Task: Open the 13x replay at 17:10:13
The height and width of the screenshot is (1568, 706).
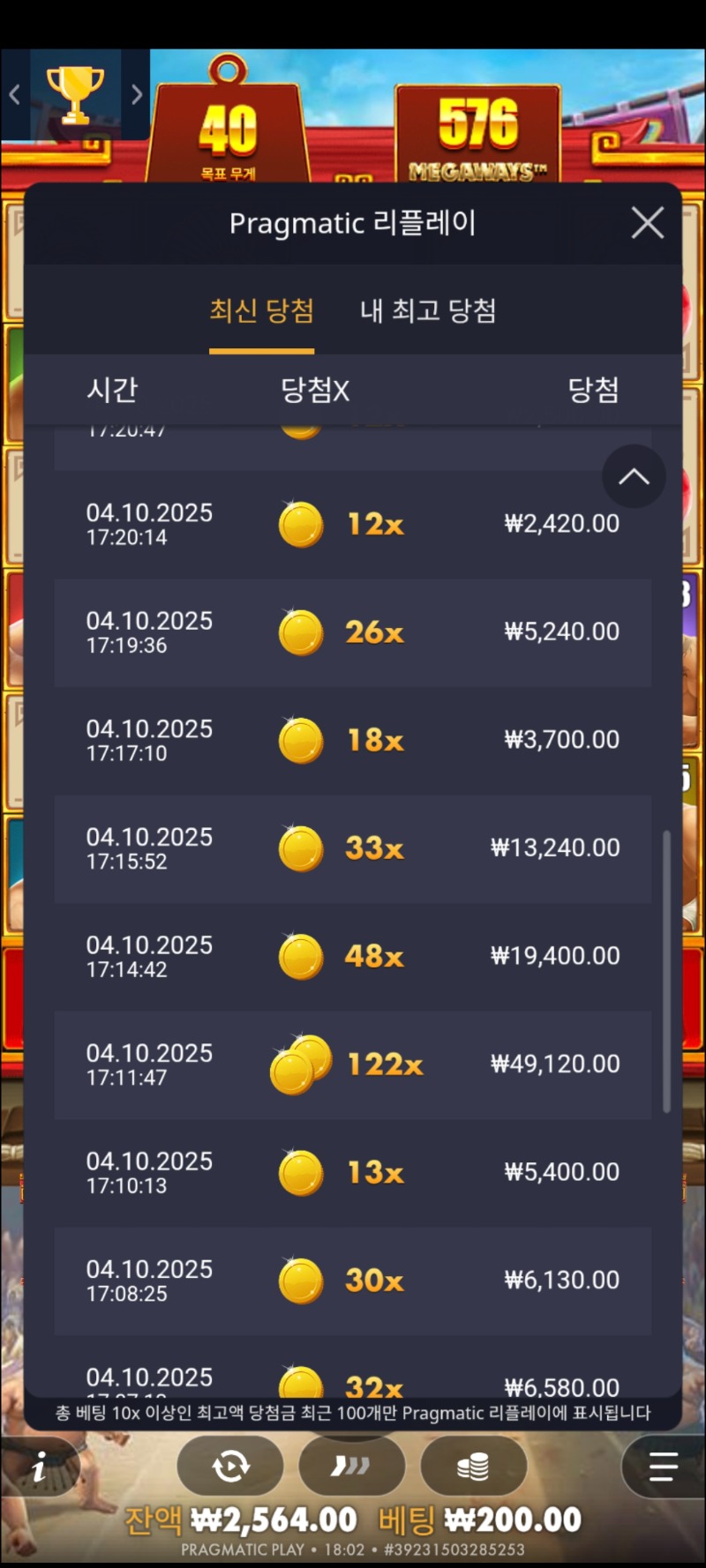Action: (353, 1173)
